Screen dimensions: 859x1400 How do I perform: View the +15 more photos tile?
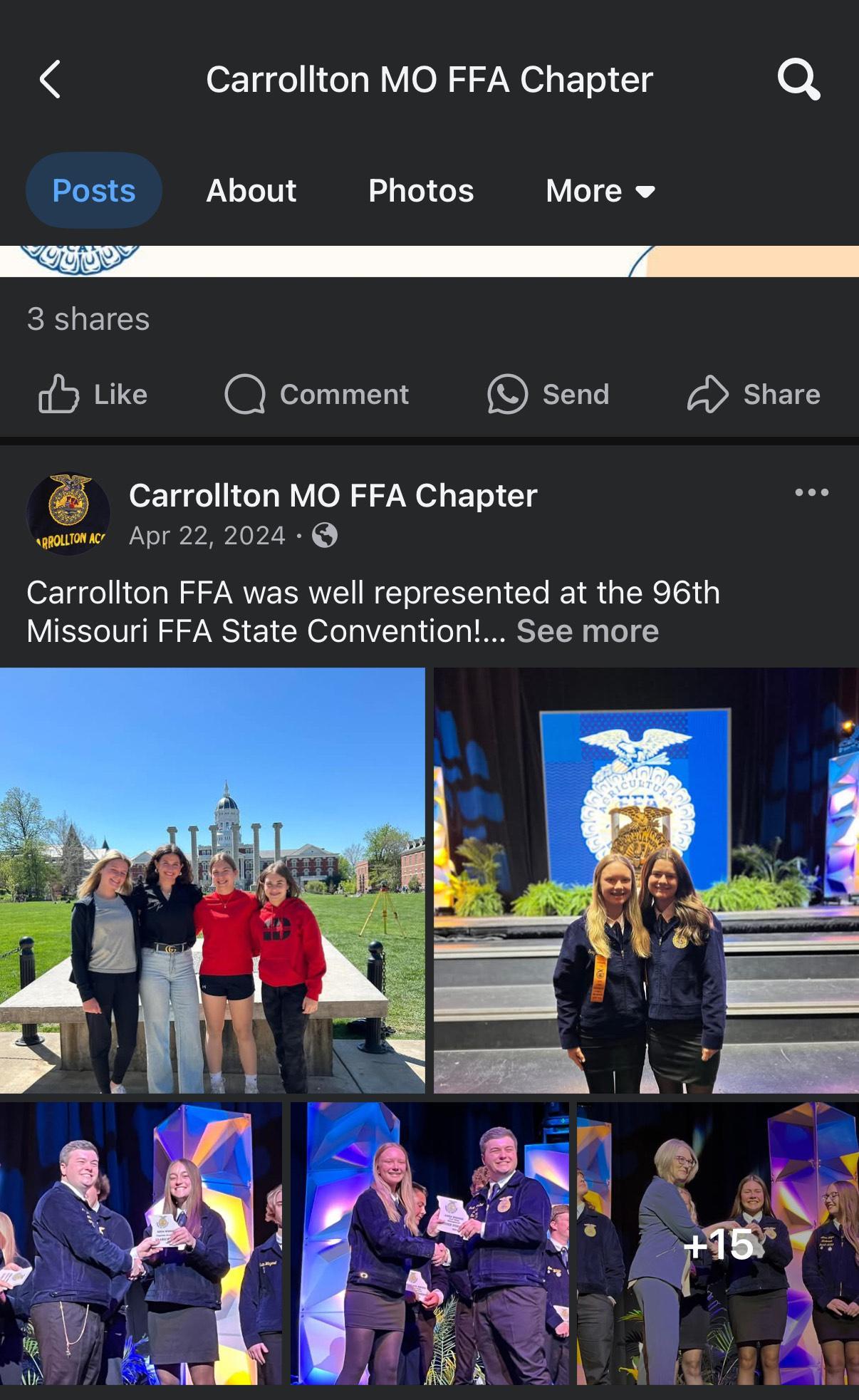[x=718, y=1243]
